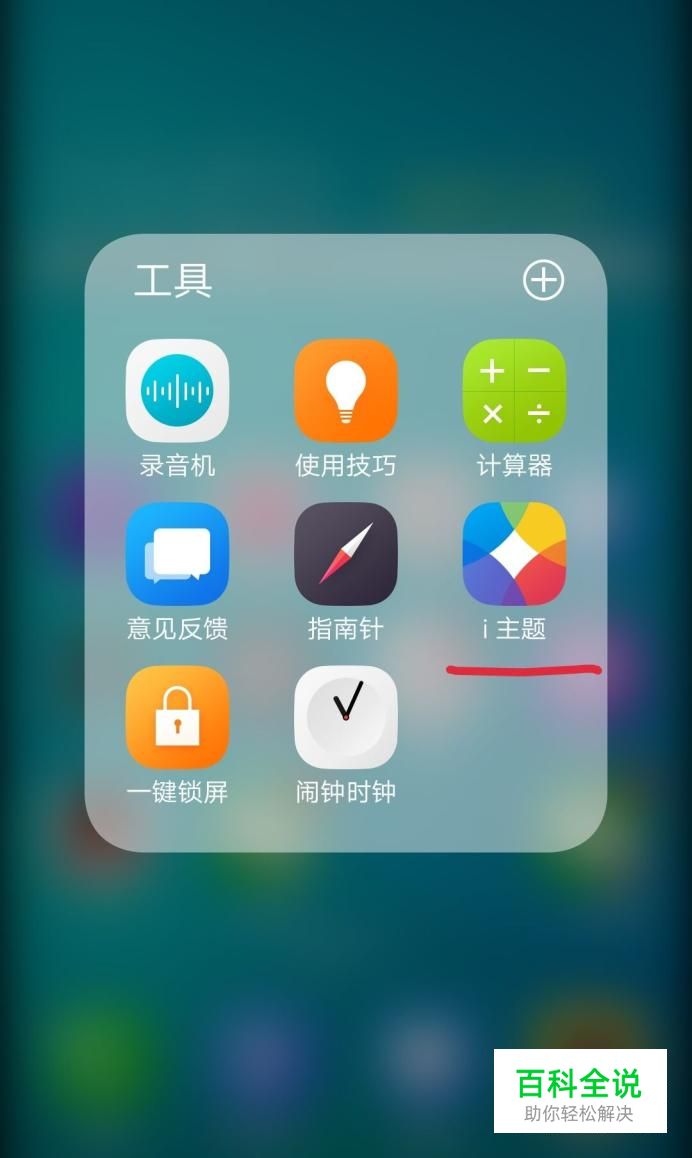This screenshot has height=1158, width=692.
Task: Tap 一键锁屏 to lock the screen
Action: [177, 717]
